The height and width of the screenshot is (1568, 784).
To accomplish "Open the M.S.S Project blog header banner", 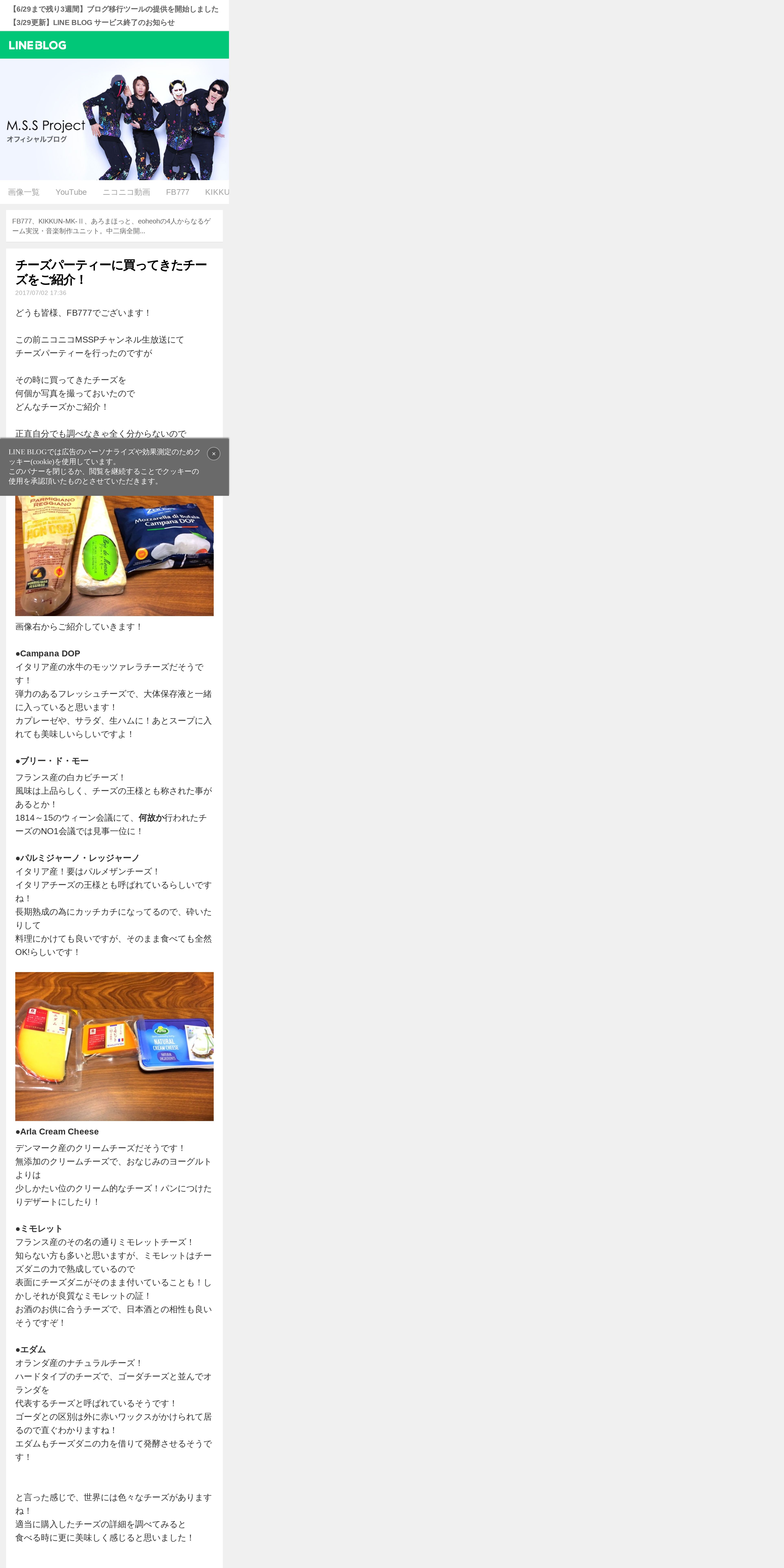I will point(114,119).
